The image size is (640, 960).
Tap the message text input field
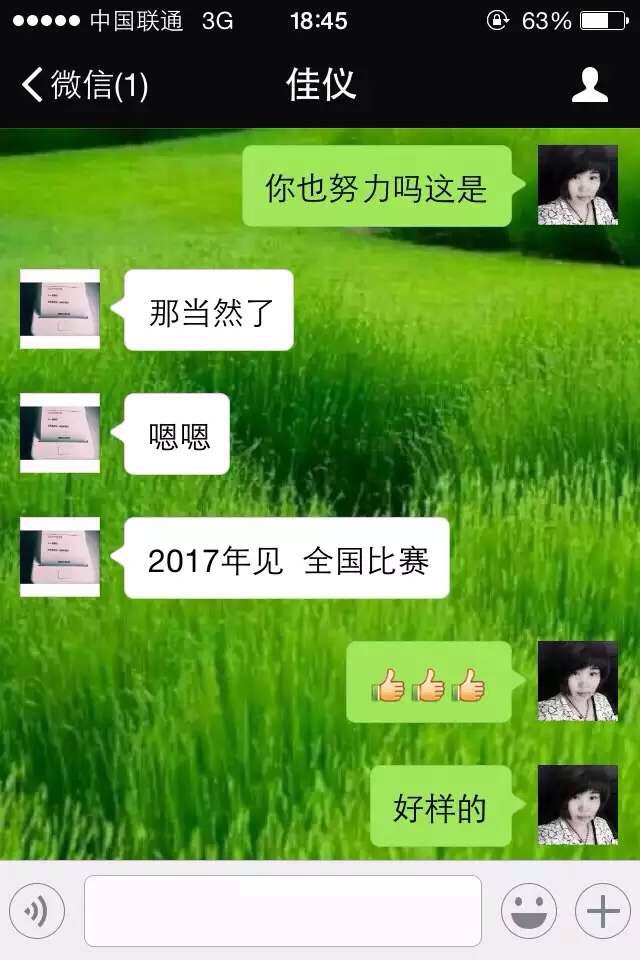(283, 911)
